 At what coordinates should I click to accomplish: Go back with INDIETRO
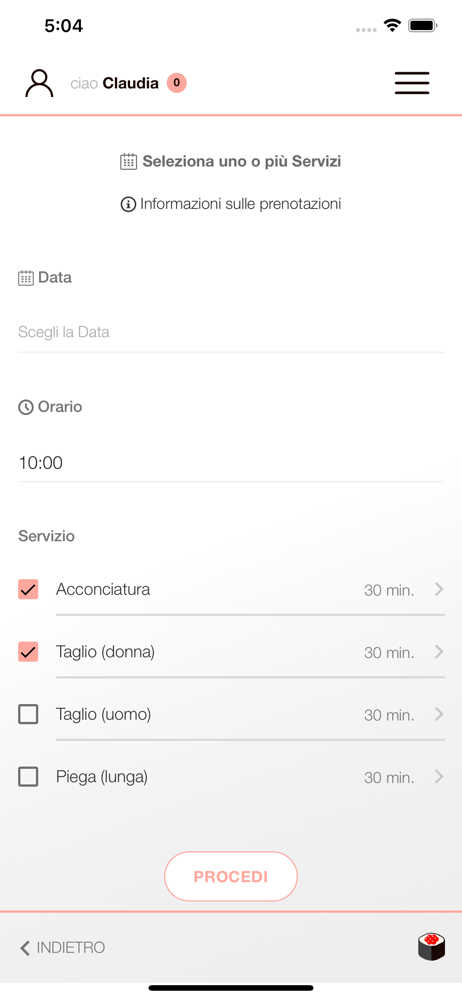(62, 948)
